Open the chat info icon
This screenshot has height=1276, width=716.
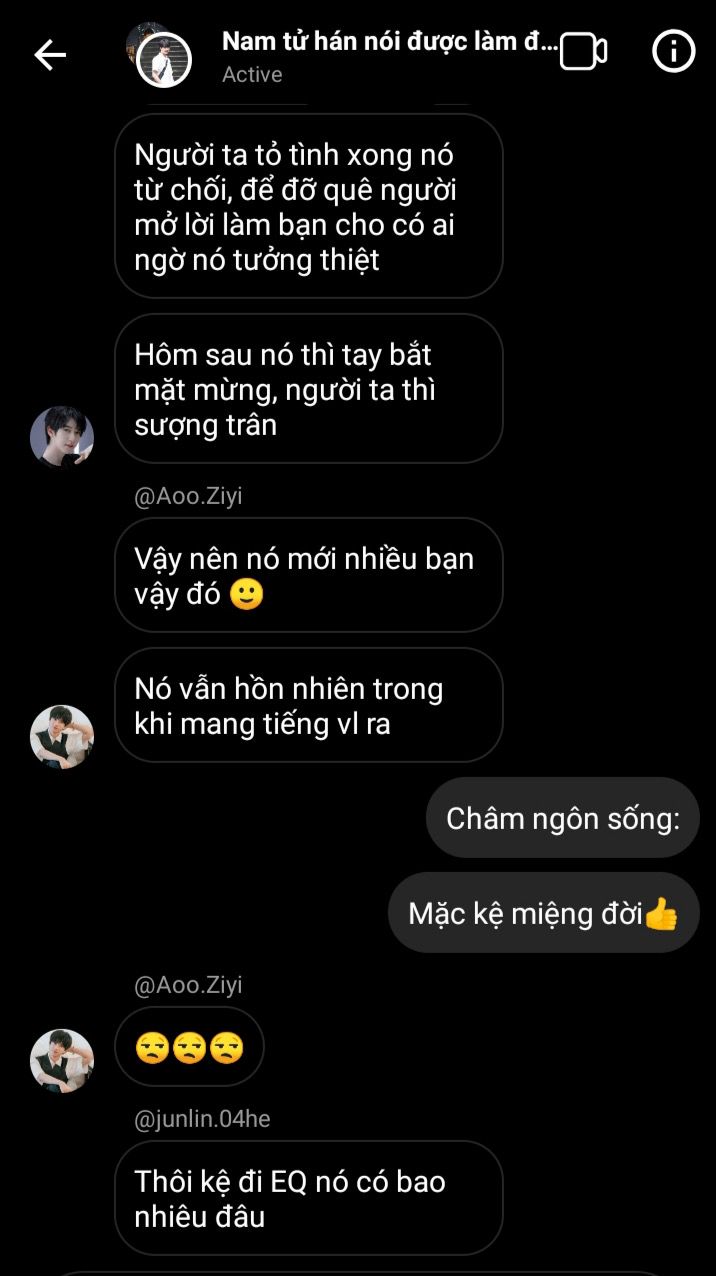pyautogui.click(x=673, y=52)
